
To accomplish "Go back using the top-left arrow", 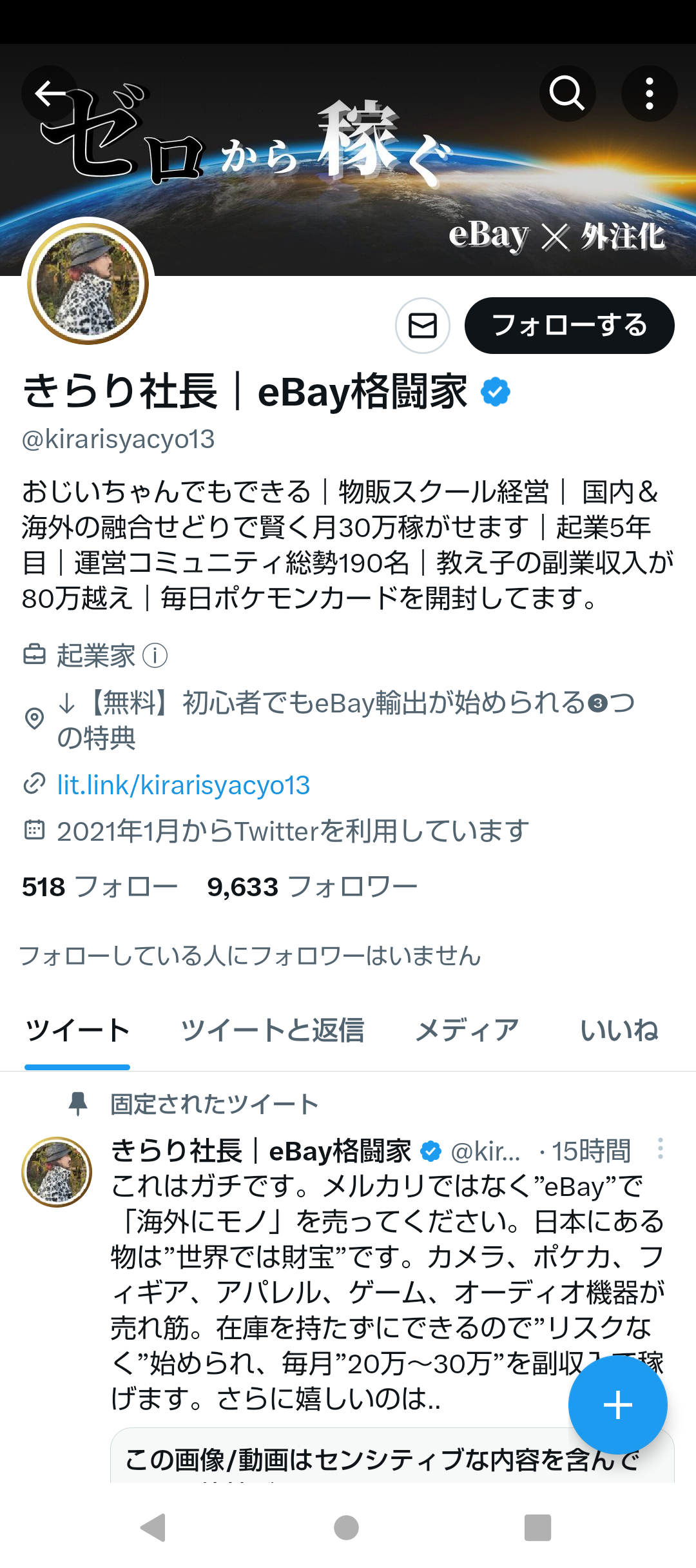I will [x=50, y=93].
